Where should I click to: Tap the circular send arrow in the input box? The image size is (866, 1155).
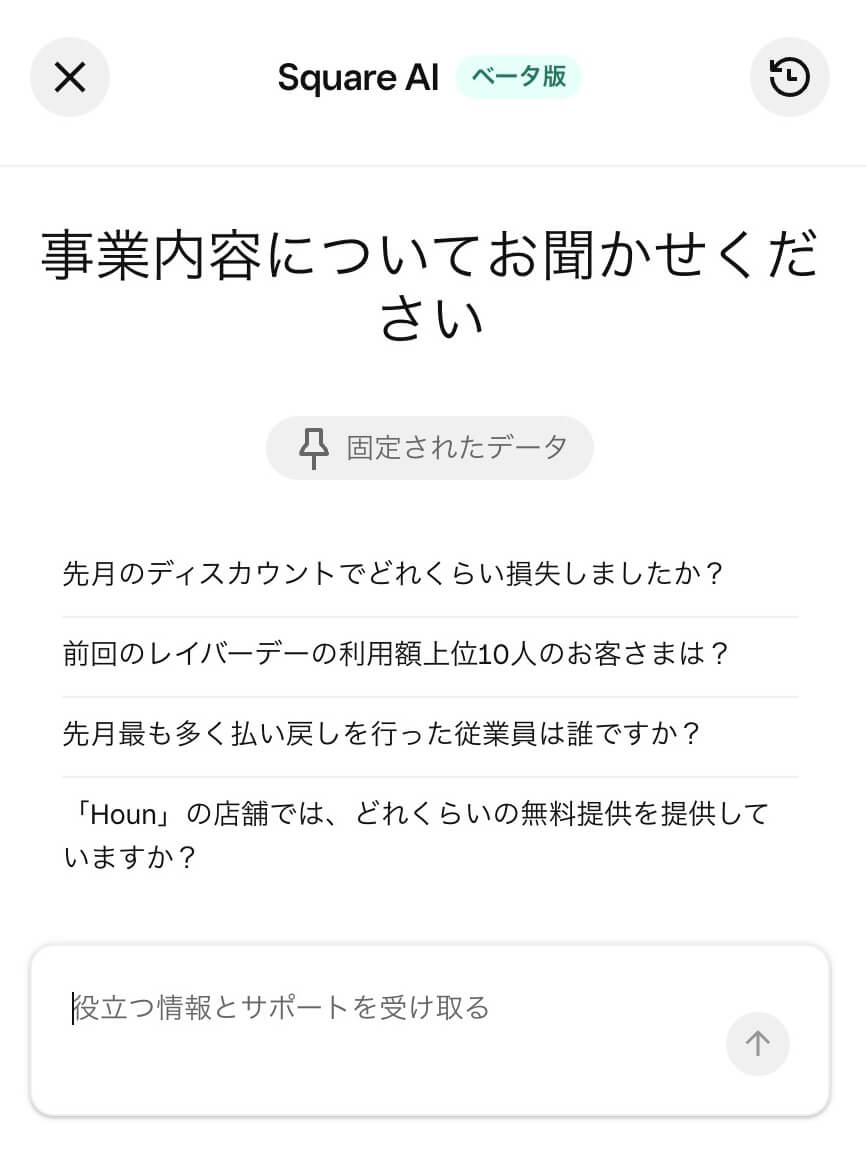tap(757, 1043)
